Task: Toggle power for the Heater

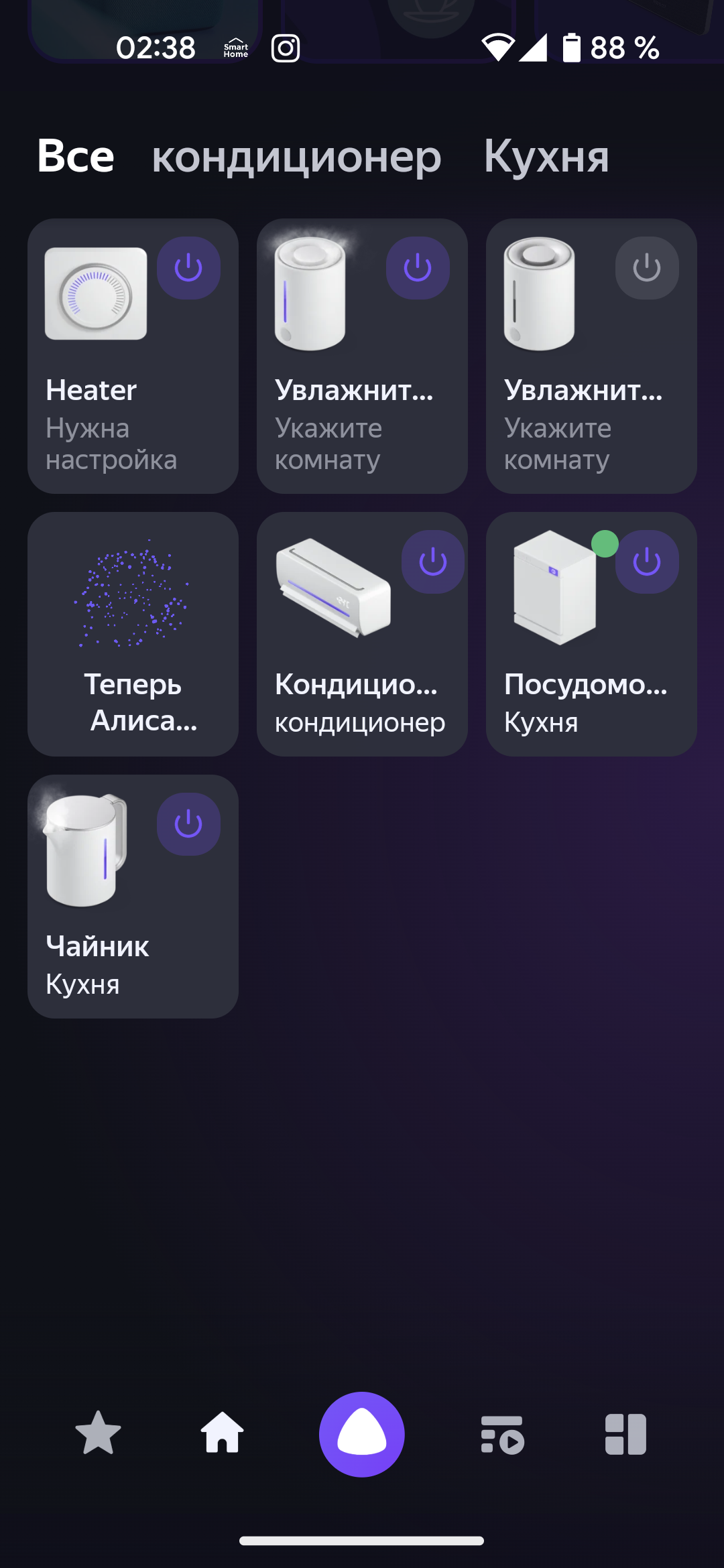Action: (188, 268)
